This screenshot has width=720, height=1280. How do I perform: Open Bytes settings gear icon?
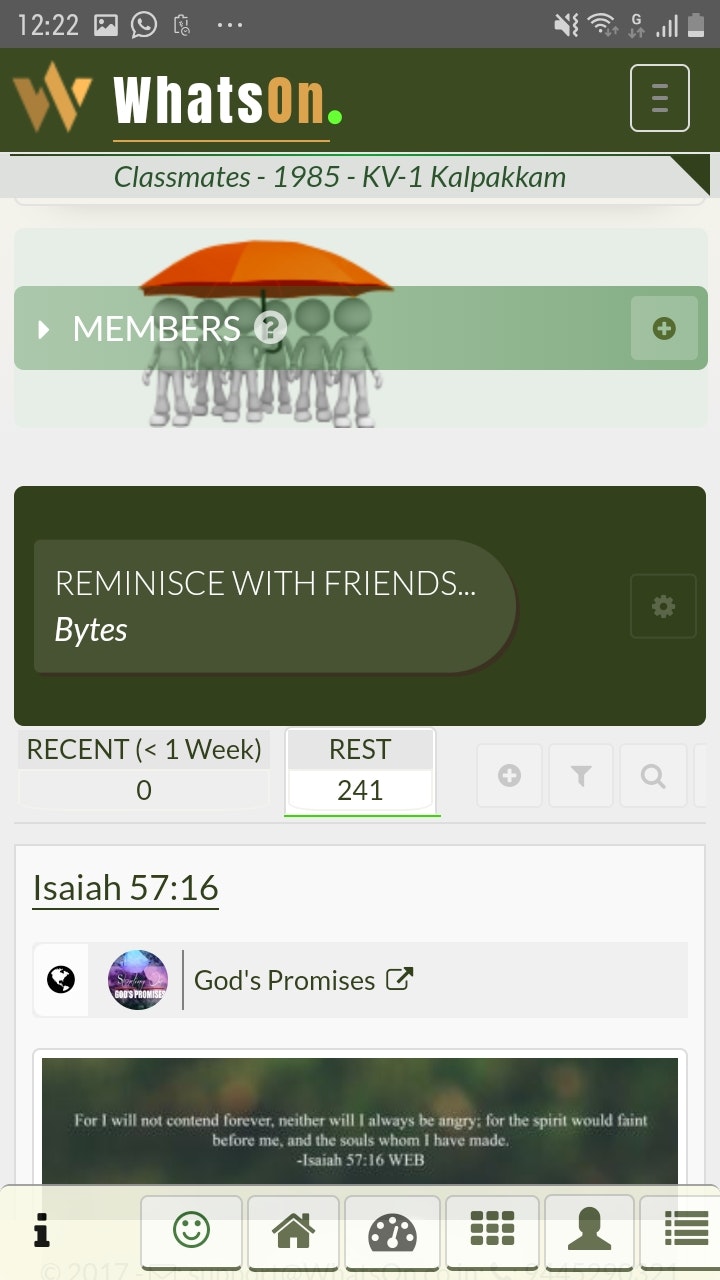(x=663, y=606)
